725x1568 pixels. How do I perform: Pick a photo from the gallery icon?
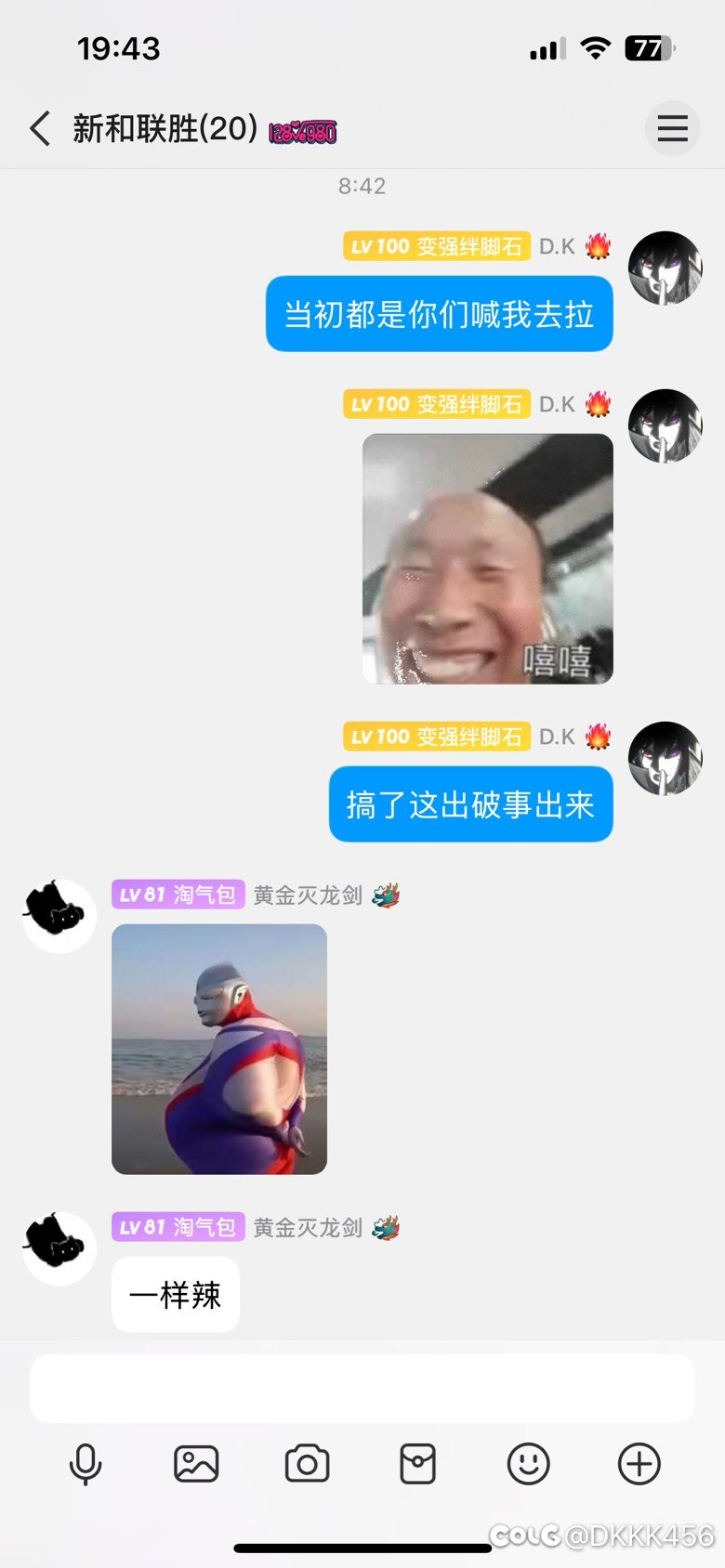pos(196,1465)
